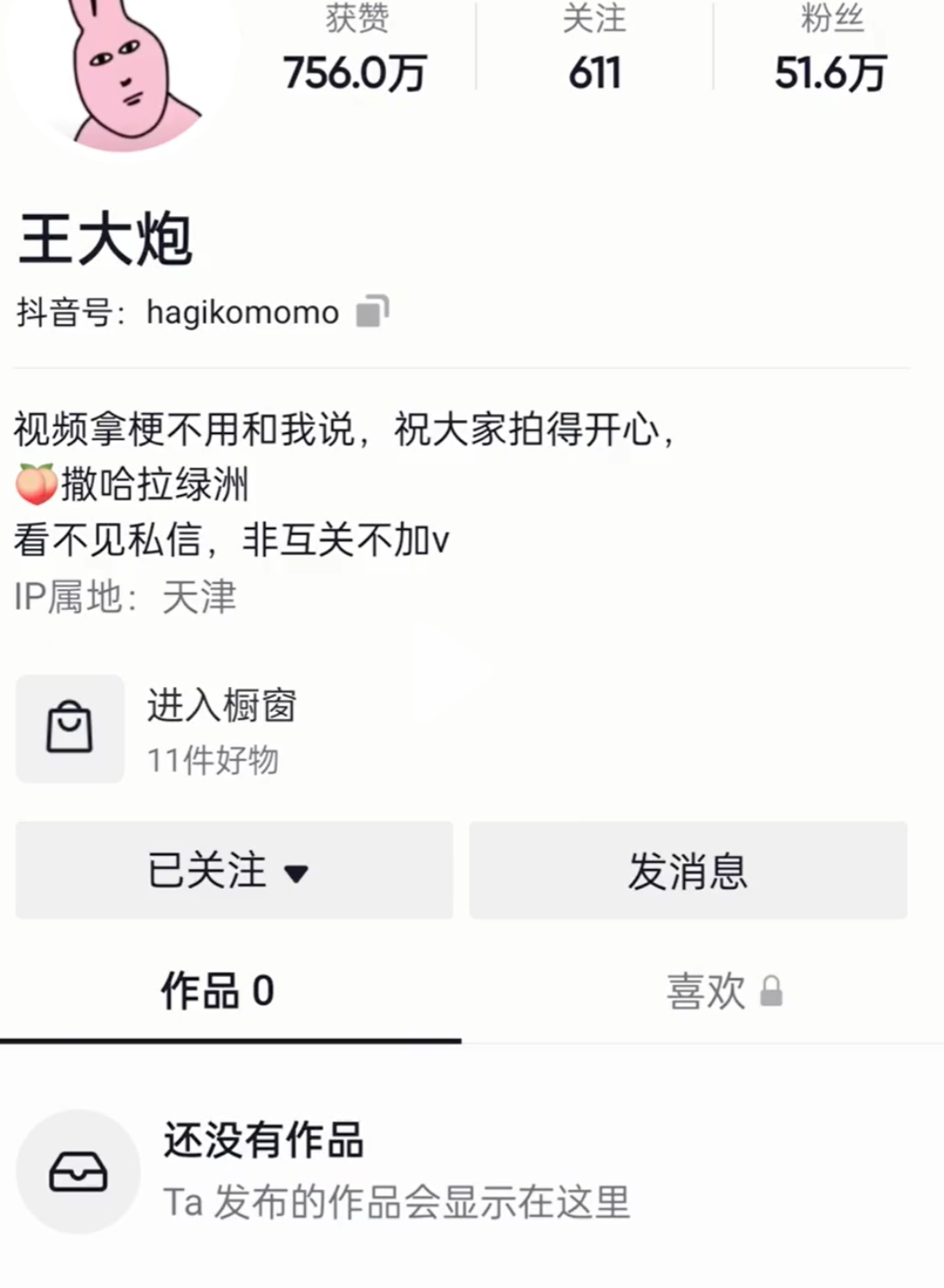Click 11件好物 to expand goods list

tap(215, 761)
